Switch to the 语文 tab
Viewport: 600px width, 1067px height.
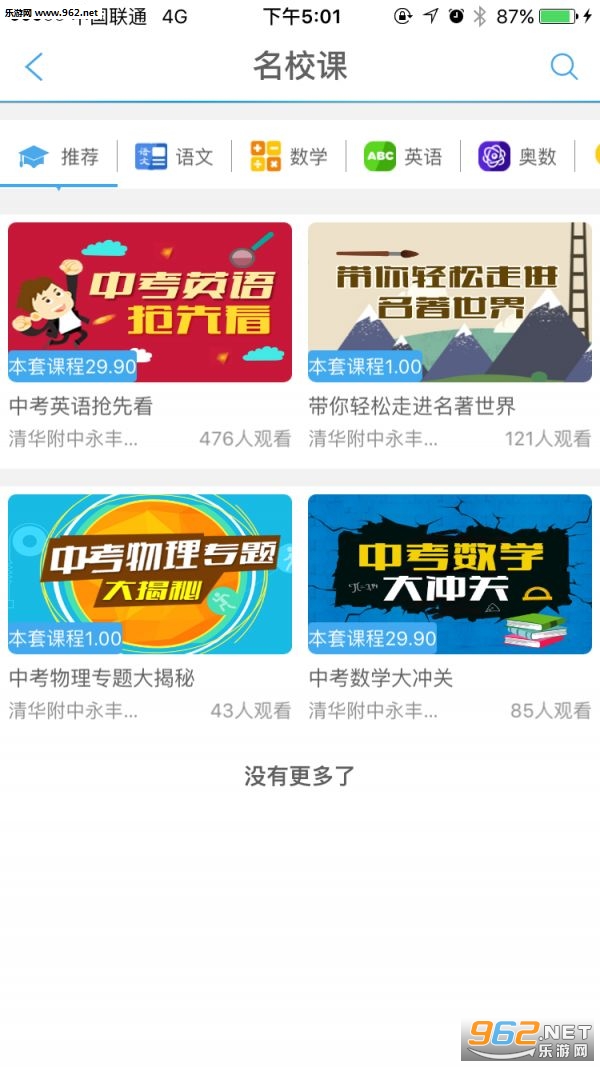click(x=175, y=156)
